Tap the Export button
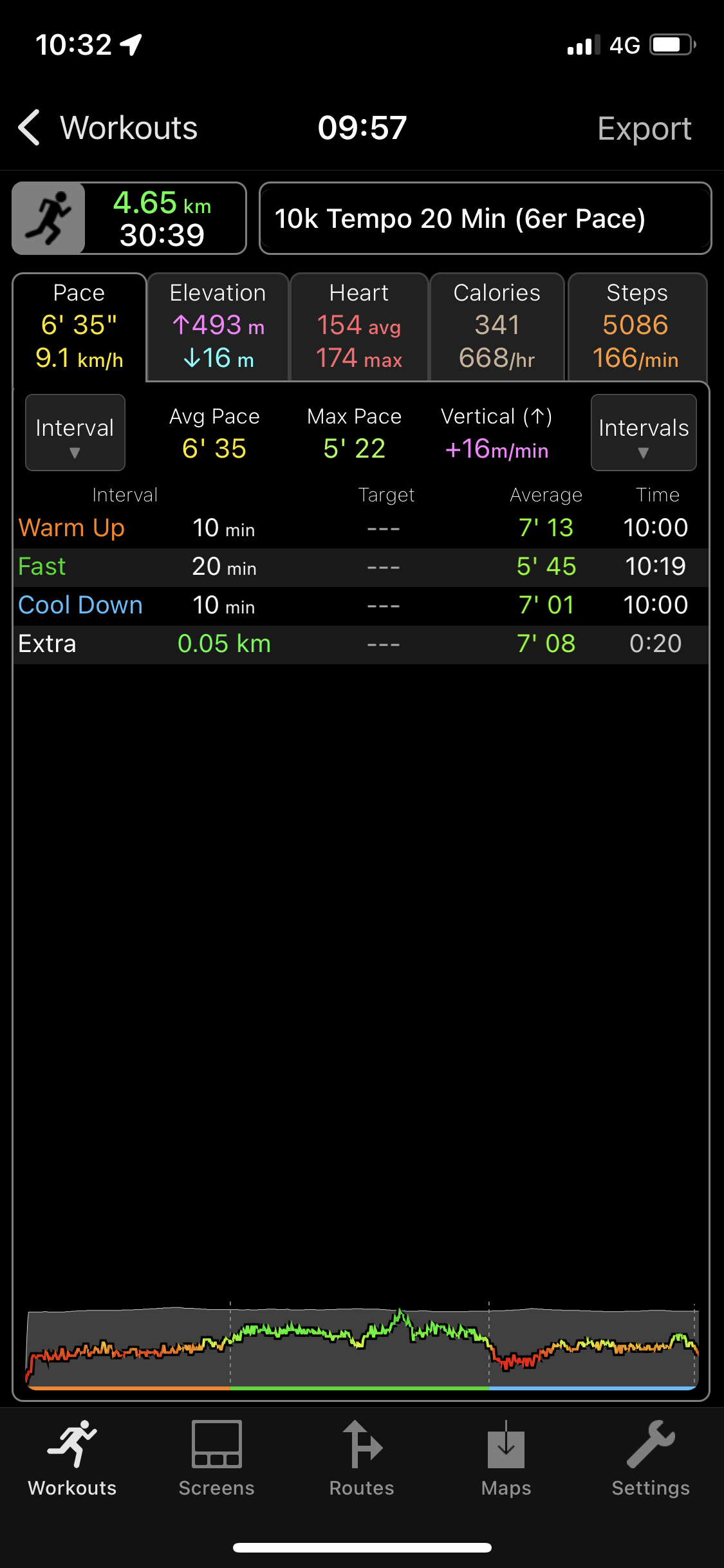Image resolution: width=724 pixels, height=1568 pixels. click(644, 129)
